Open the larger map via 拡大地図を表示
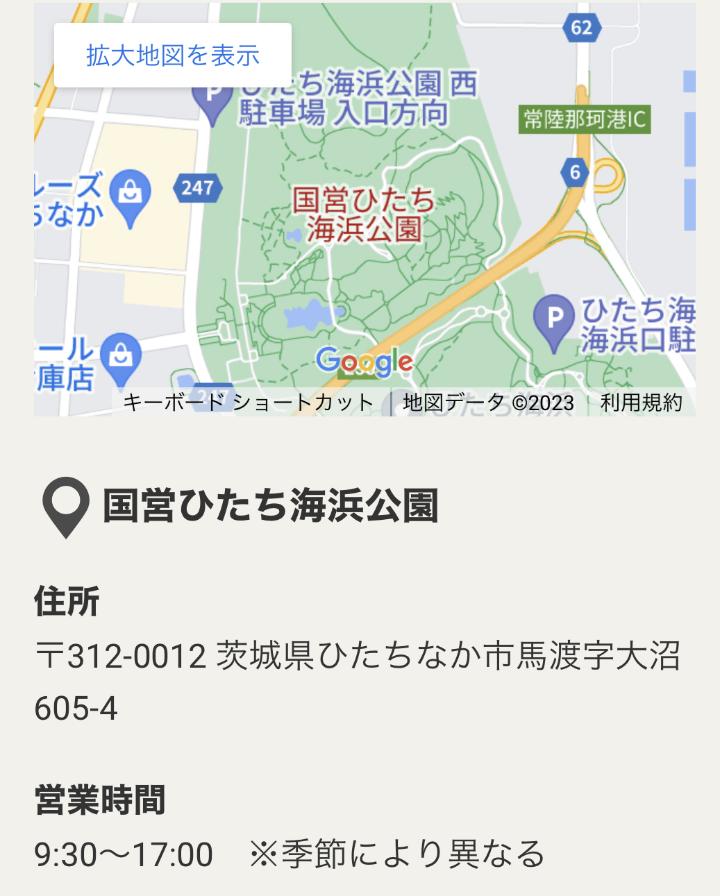This screenshot has width=720, height=896. (x=170, y=57)
